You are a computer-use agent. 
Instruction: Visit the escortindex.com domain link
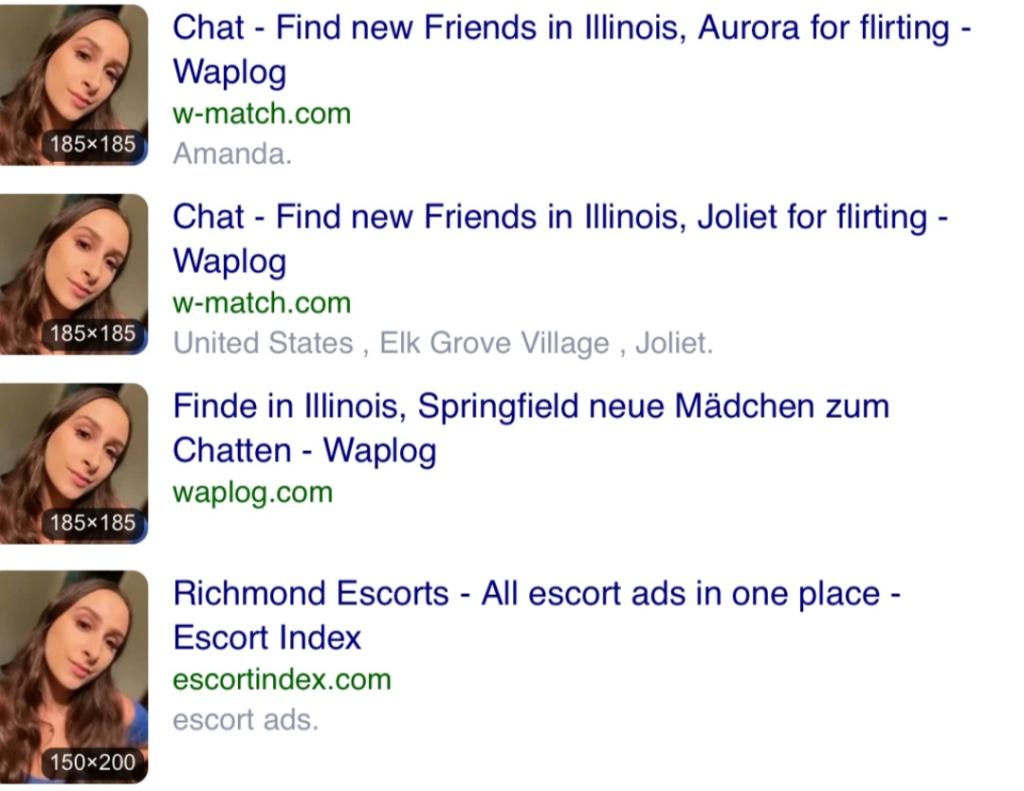[x=282, y=680]
